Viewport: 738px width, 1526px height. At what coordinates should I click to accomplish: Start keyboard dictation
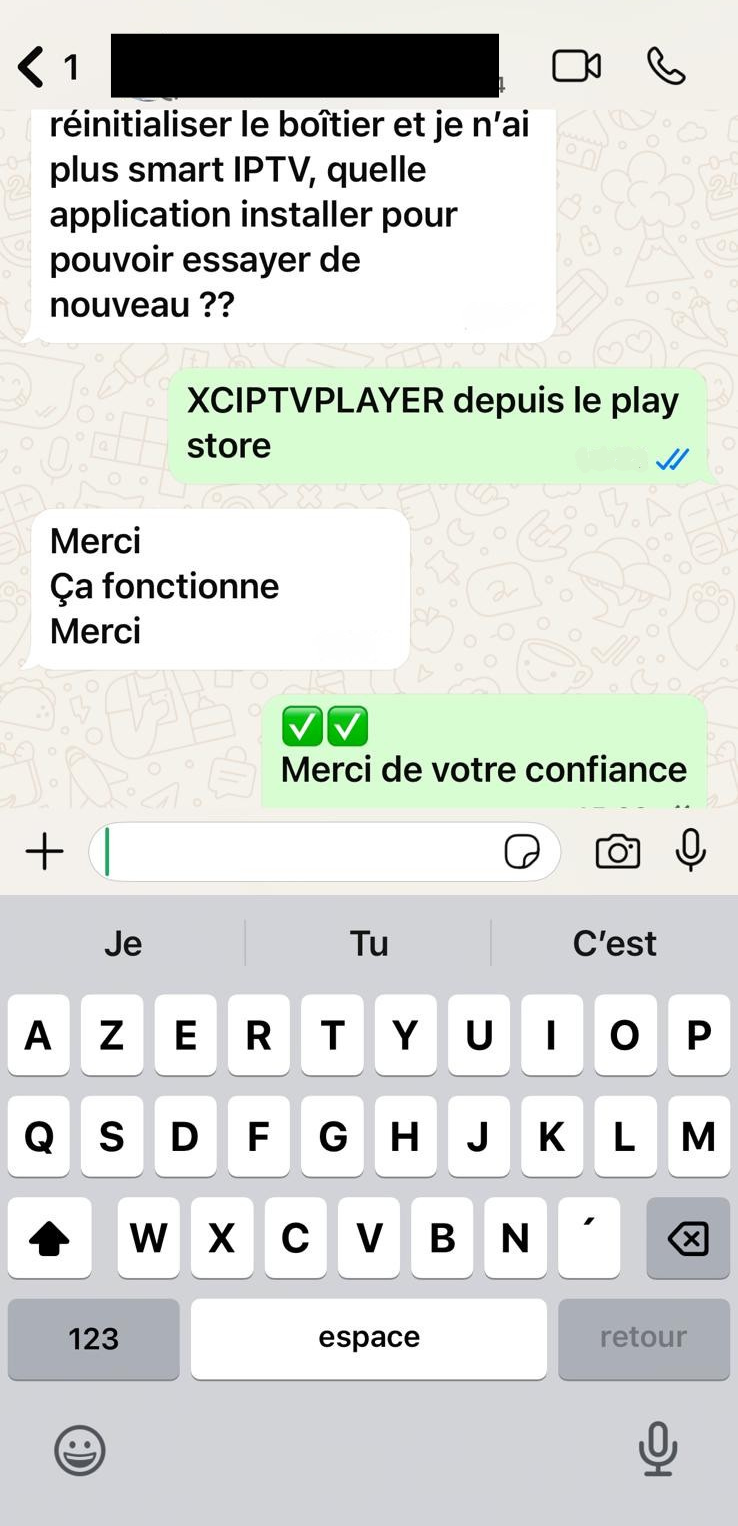coord(657,1450)
